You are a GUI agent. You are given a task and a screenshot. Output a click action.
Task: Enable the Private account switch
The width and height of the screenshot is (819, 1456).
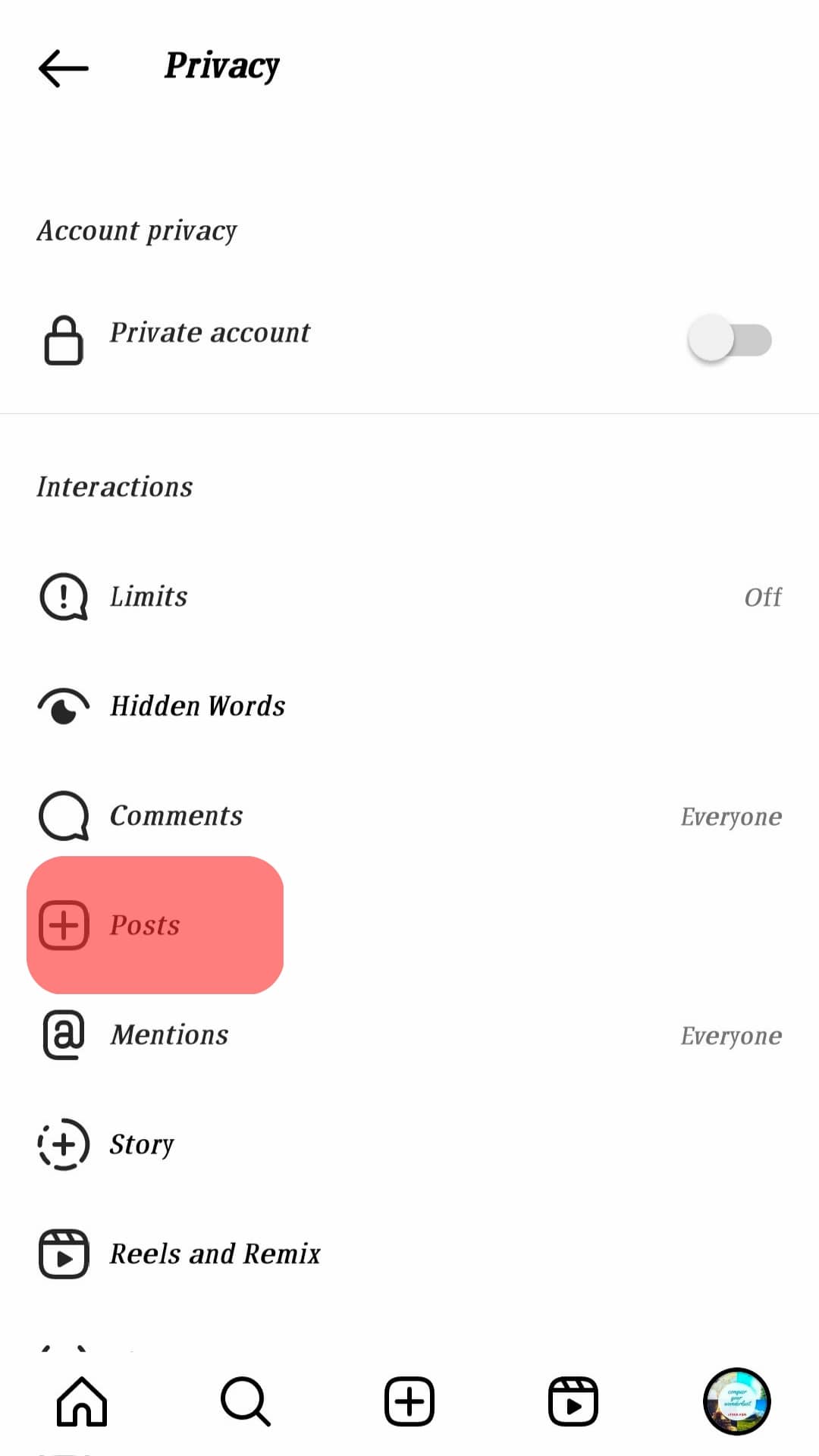(x=729, y=339)
